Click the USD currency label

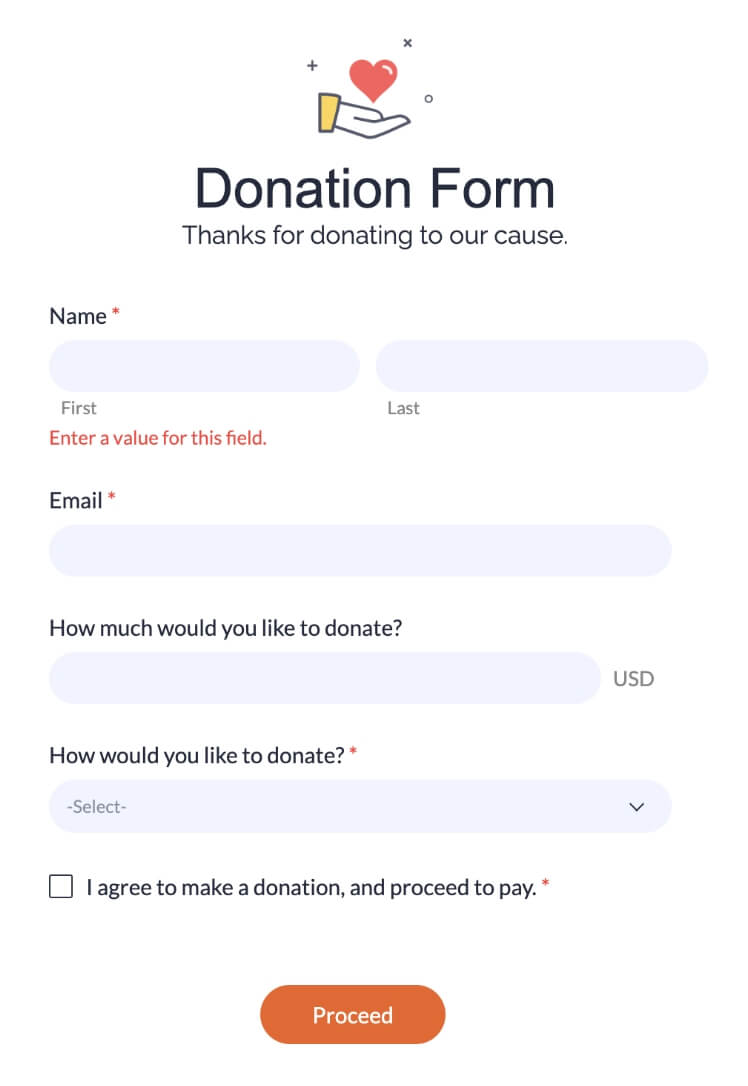(x=634, y=678)
